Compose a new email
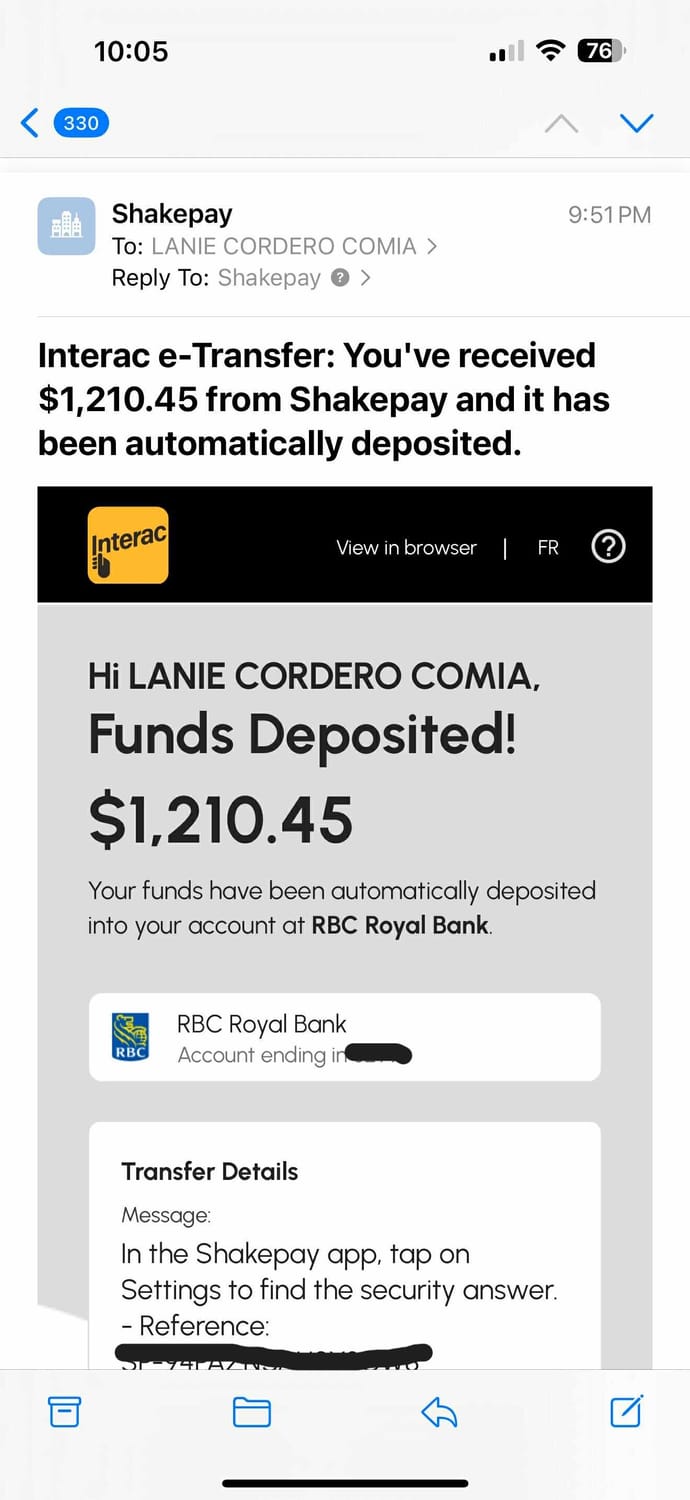The width and height of the screenshot is (690, 1500). pos(626,1410)
